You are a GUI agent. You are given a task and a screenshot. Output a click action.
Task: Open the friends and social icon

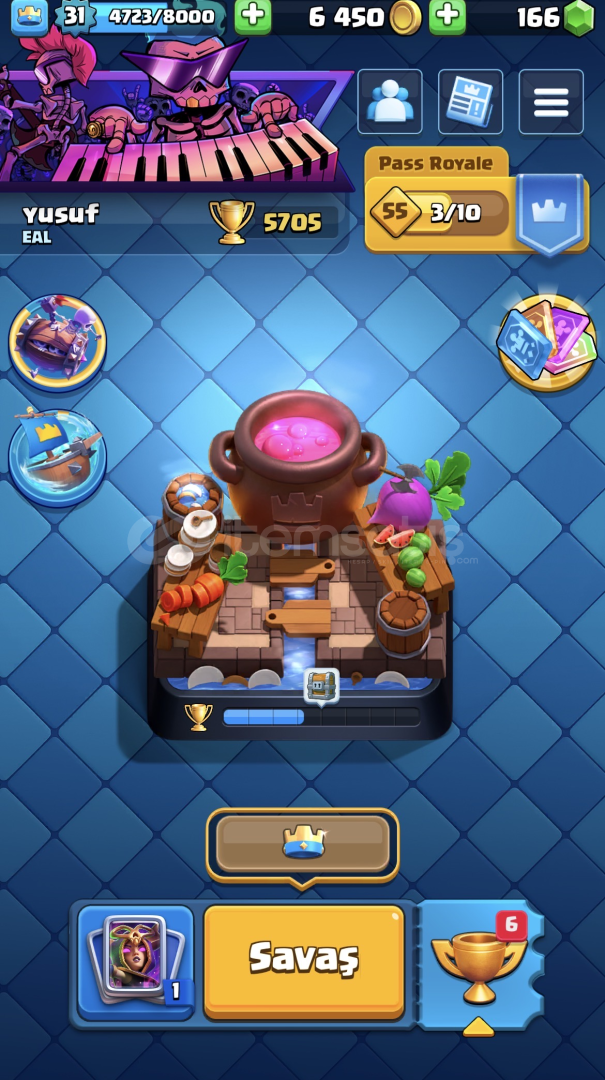click(390, 102)
